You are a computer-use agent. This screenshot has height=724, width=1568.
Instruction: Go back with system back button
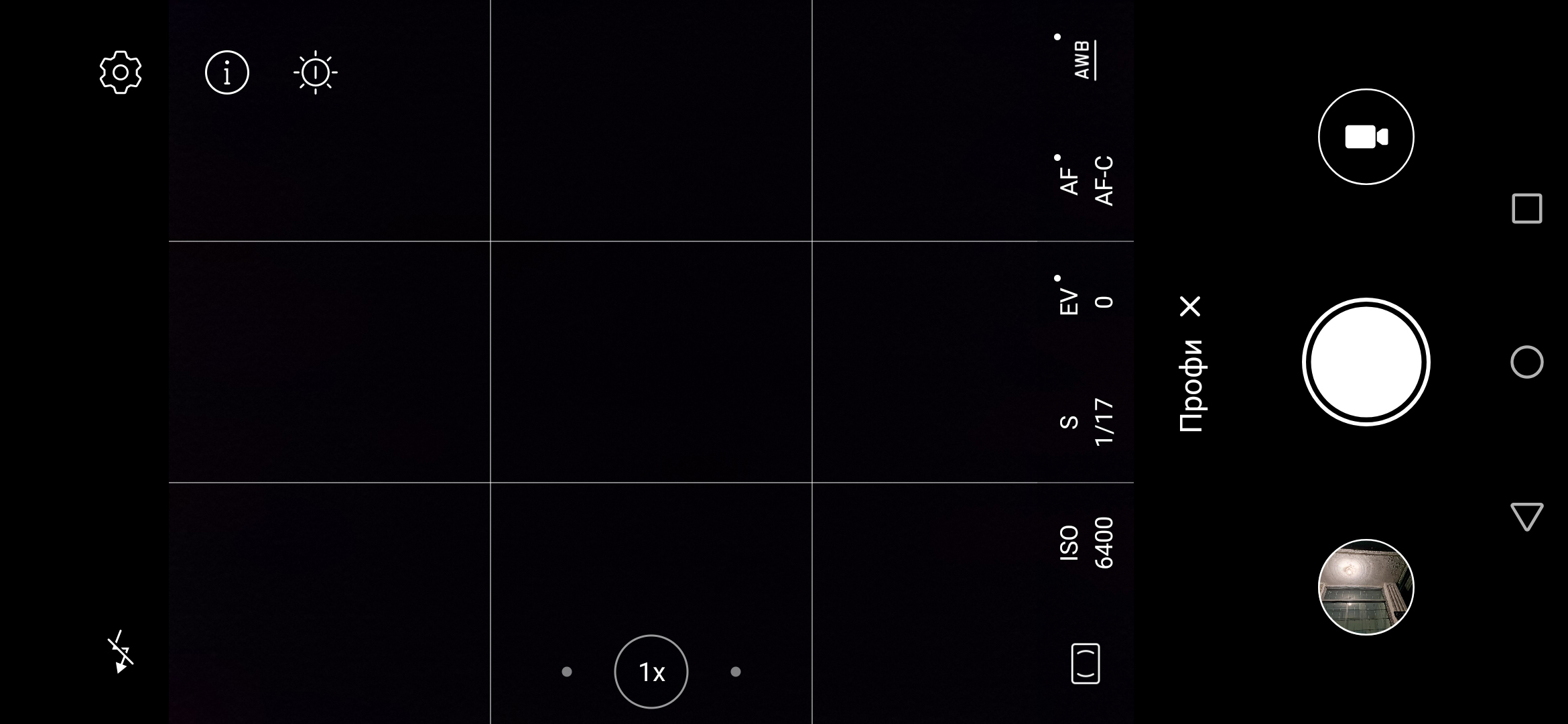click(x=1526, y=517)
